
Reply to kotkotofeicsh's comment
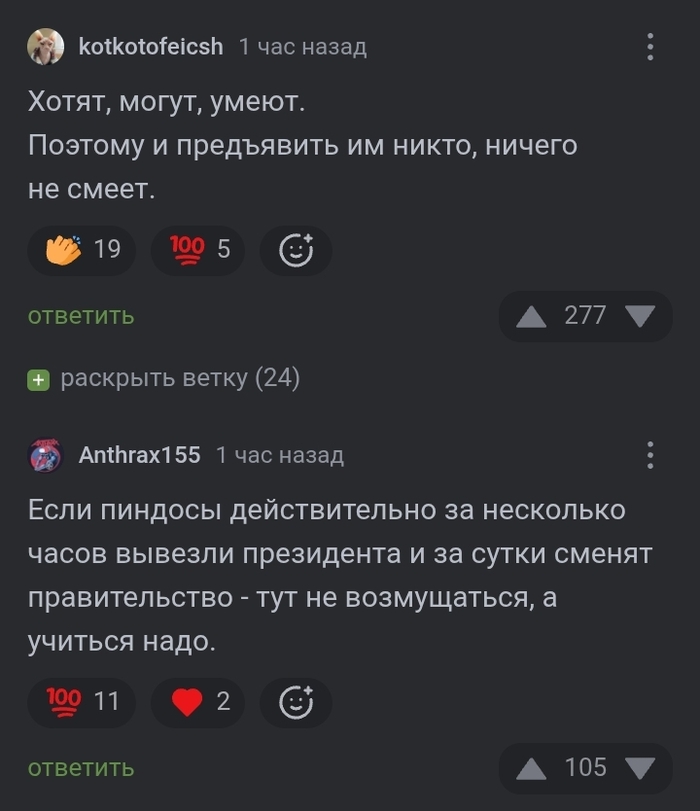point(81,316)
